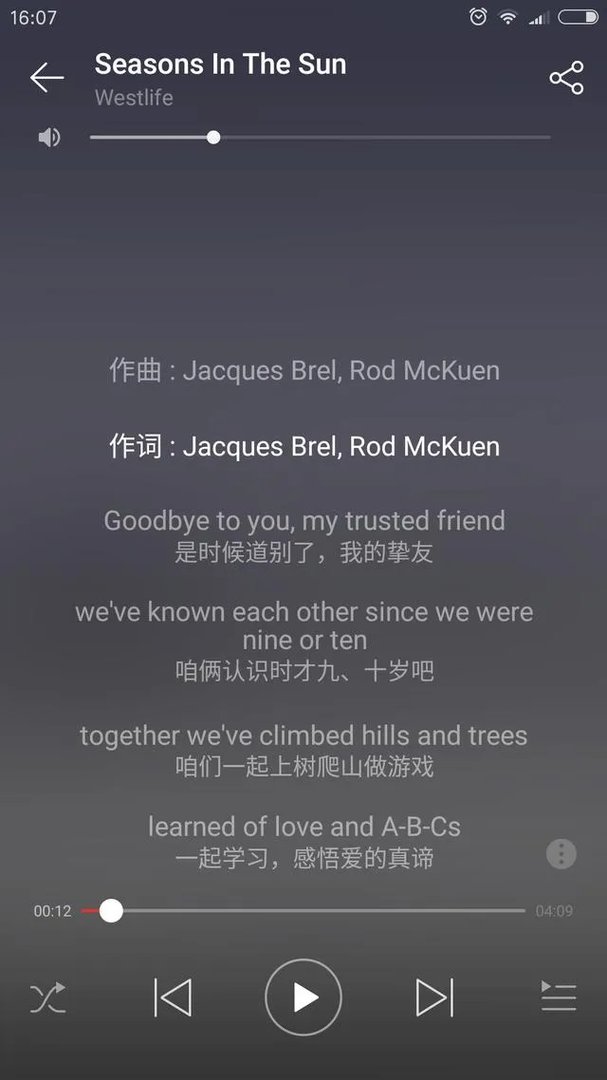Skip to the next track
Image resolution: width=607 pixels, height=1080 pixels.
(x=434, y=997)
